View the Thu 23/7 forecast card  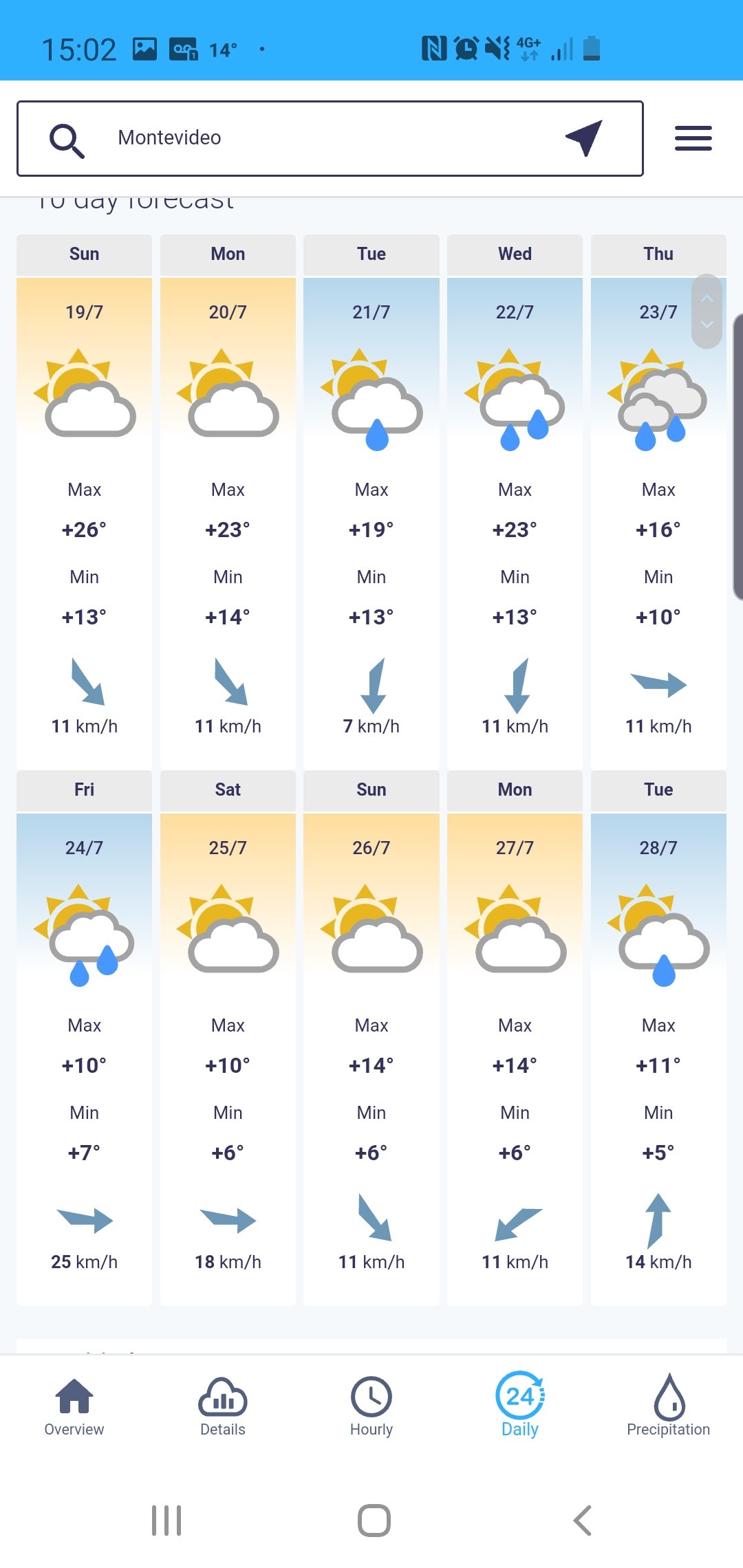[x=658, y=502]
